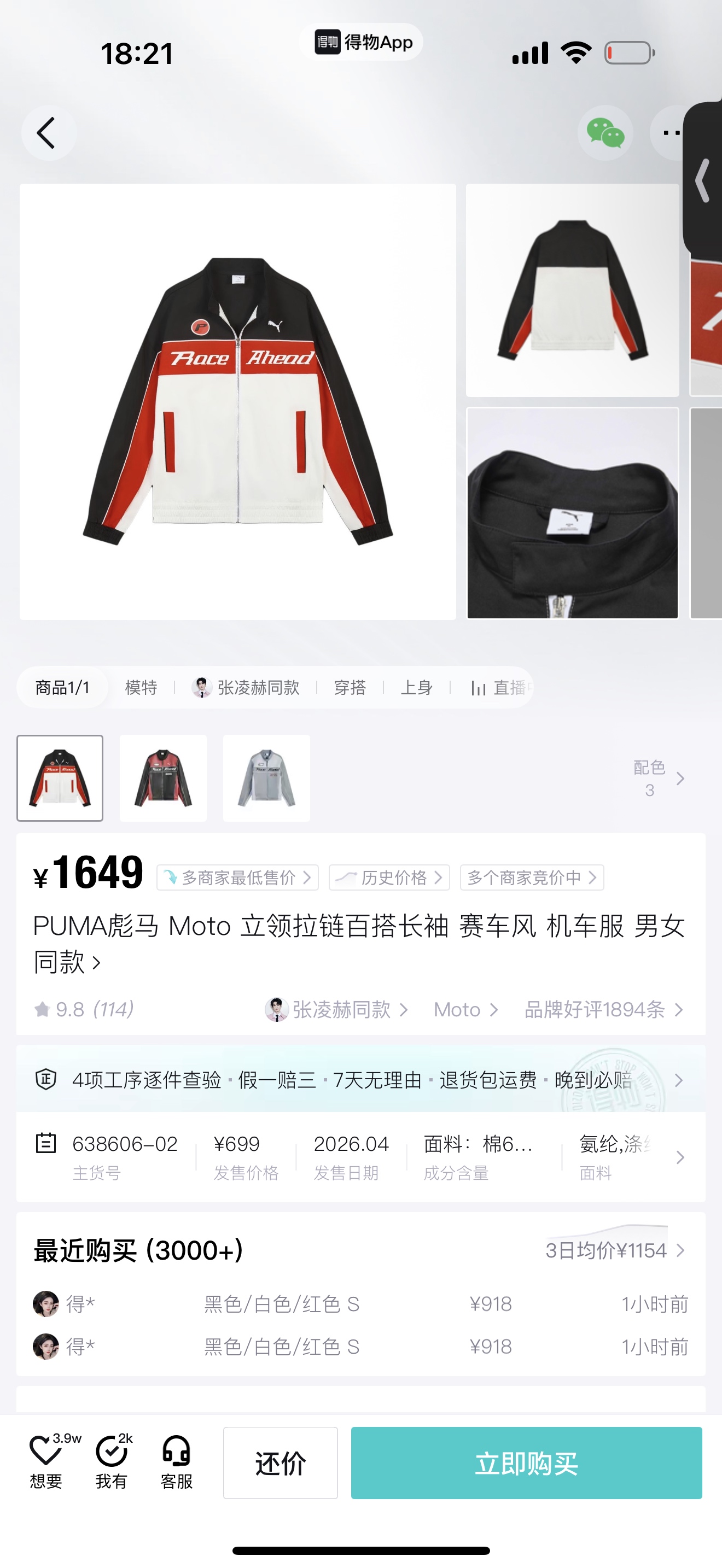View the 3日均价¥1154 price trend
The image size is (722, 1568).
(615, 1250)
